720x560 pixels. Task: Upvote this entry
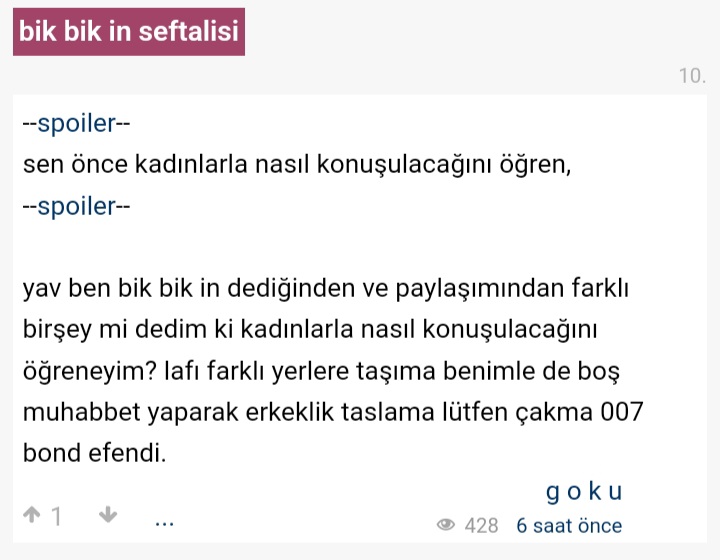(32, 515)
